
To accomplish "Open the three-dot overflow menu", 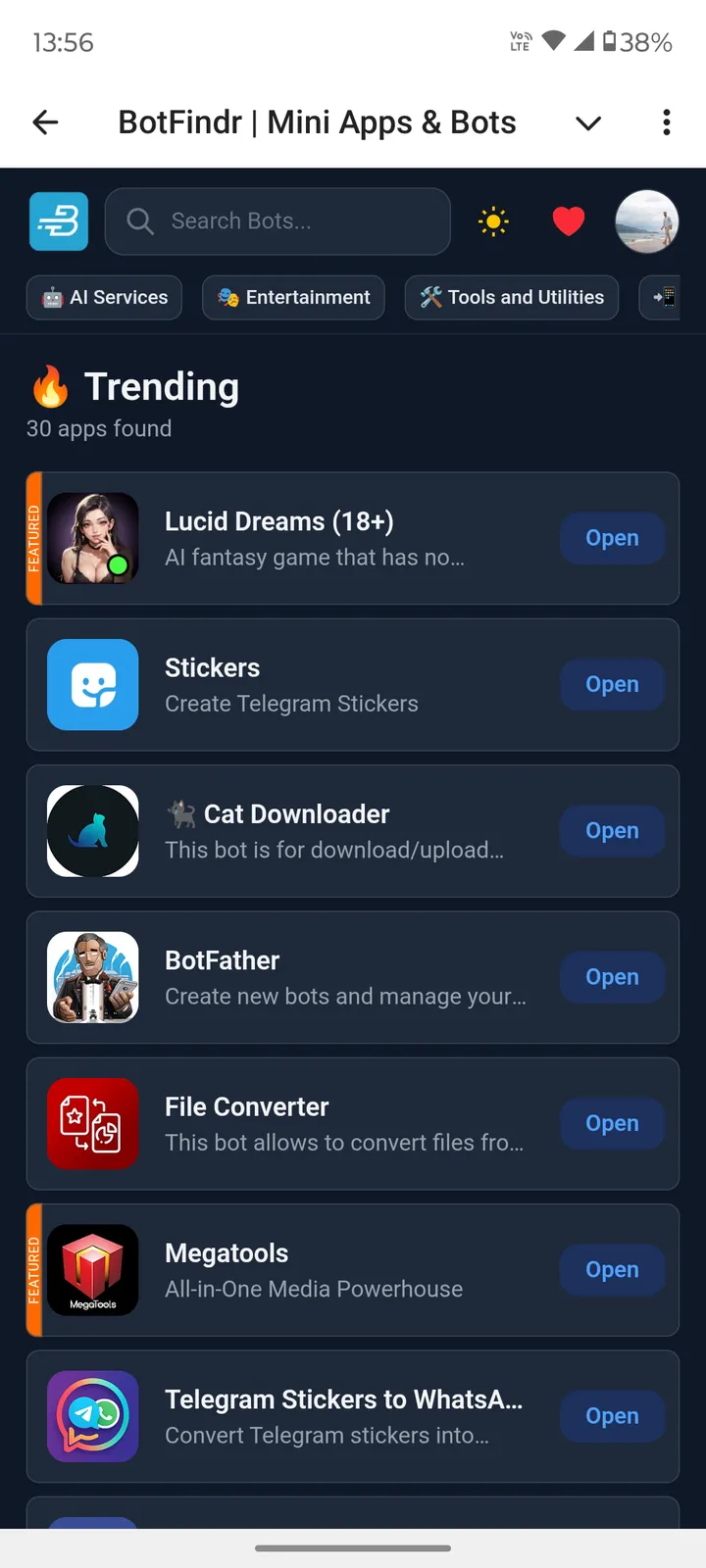I will click(x=667, y=122).
